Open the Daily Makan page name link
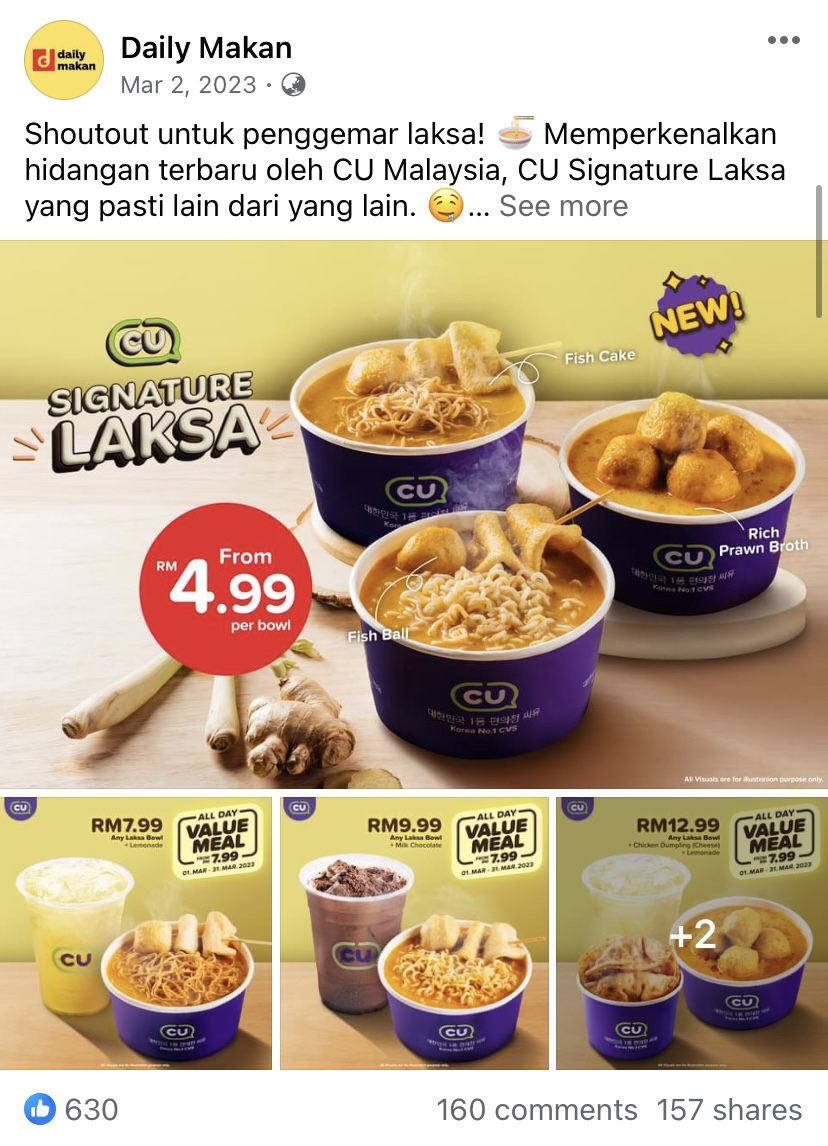 (x=206, y=47)
